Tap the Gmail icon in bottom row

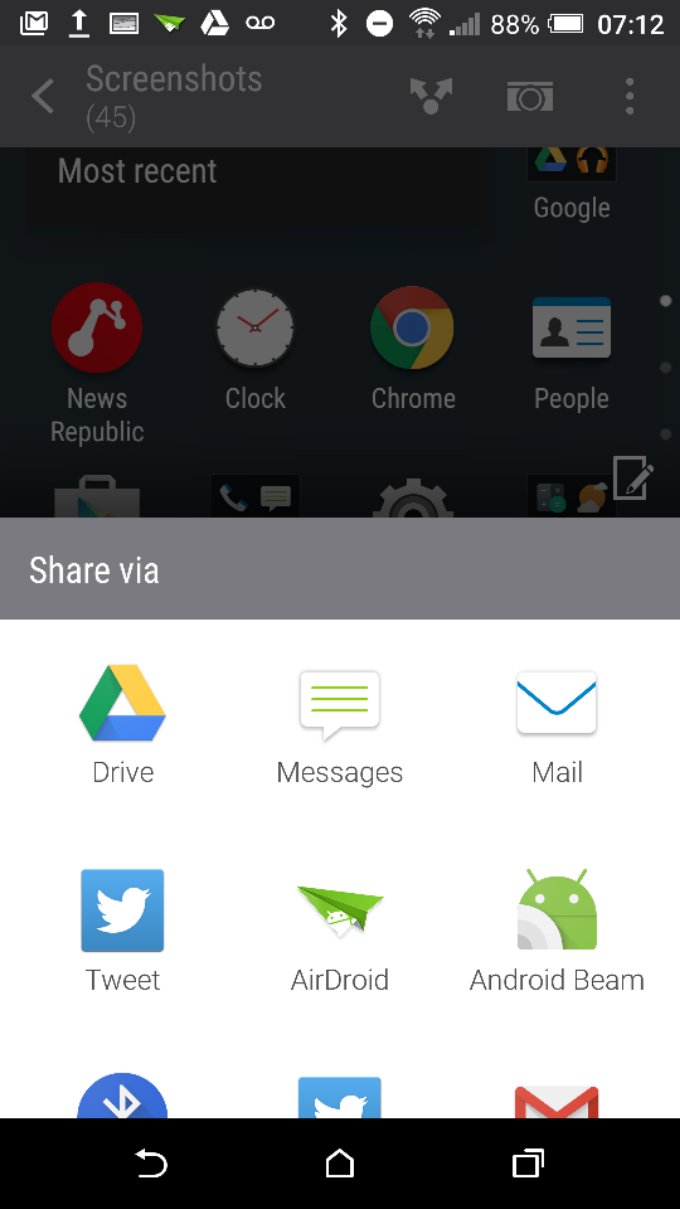pyautogui.click(x=557, y=1100)
